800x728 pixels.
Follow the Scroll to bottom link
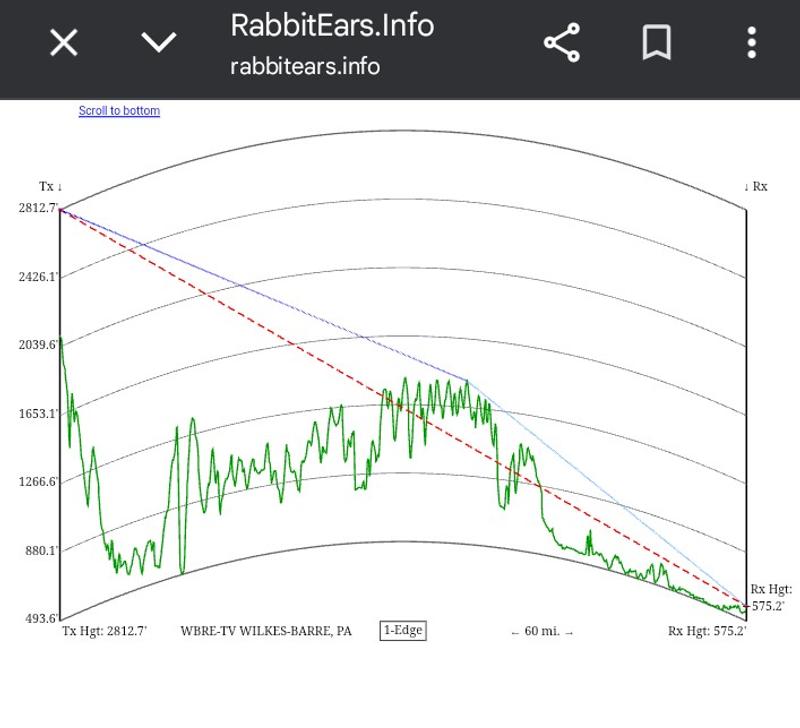click(119, 111)
